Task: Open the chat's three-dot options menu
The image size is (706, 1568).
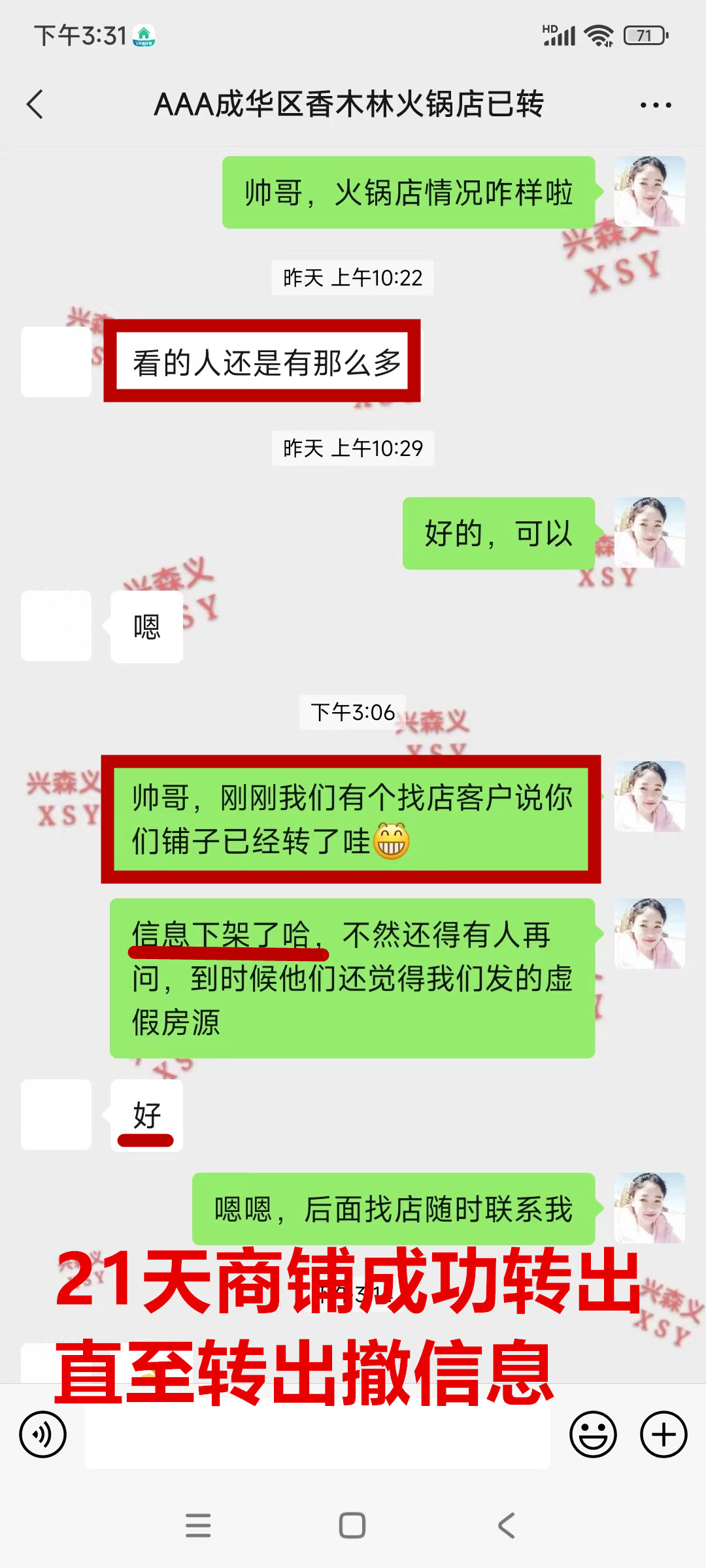Action: 656,105
